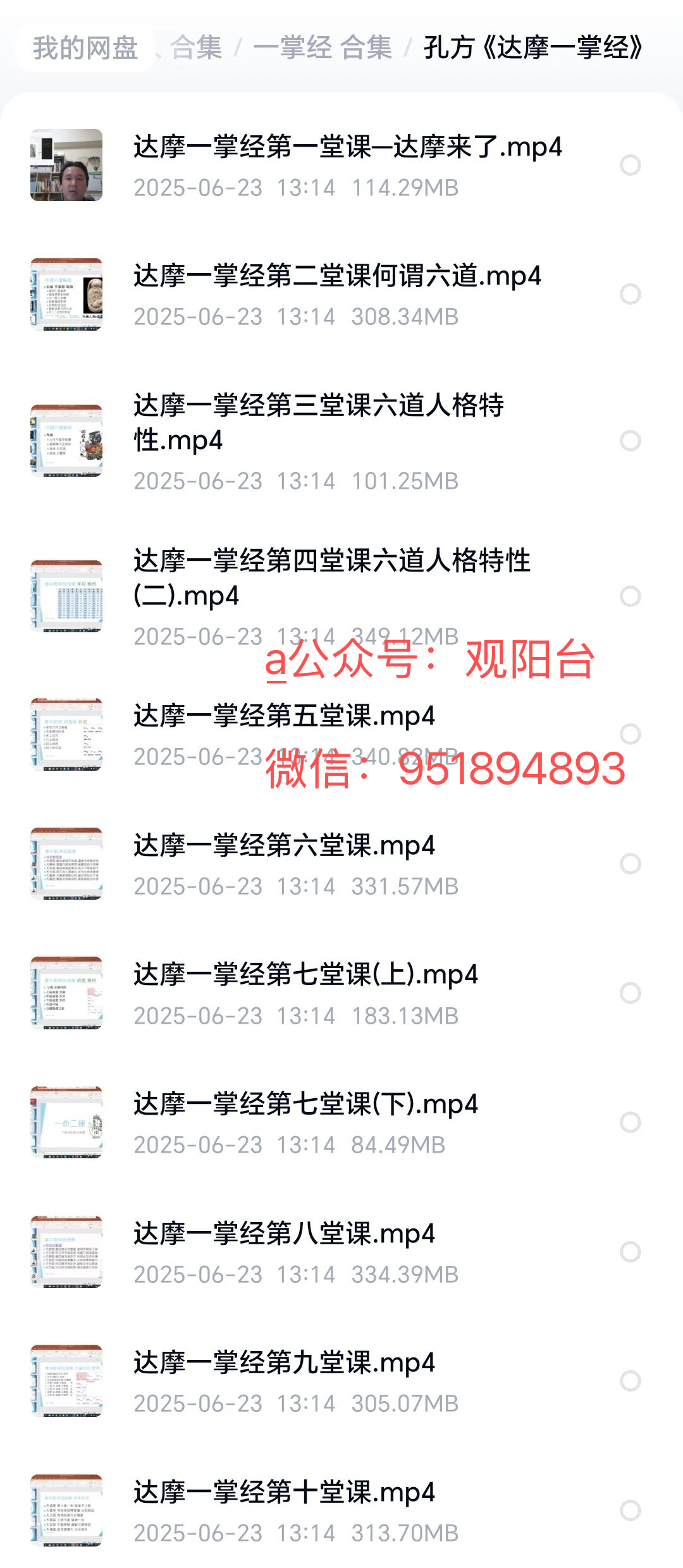This screenshot has height=1568, width=683.
Task: Select the checkbox for 第七堂课(上).mp4
Action: tap(630, 993)
